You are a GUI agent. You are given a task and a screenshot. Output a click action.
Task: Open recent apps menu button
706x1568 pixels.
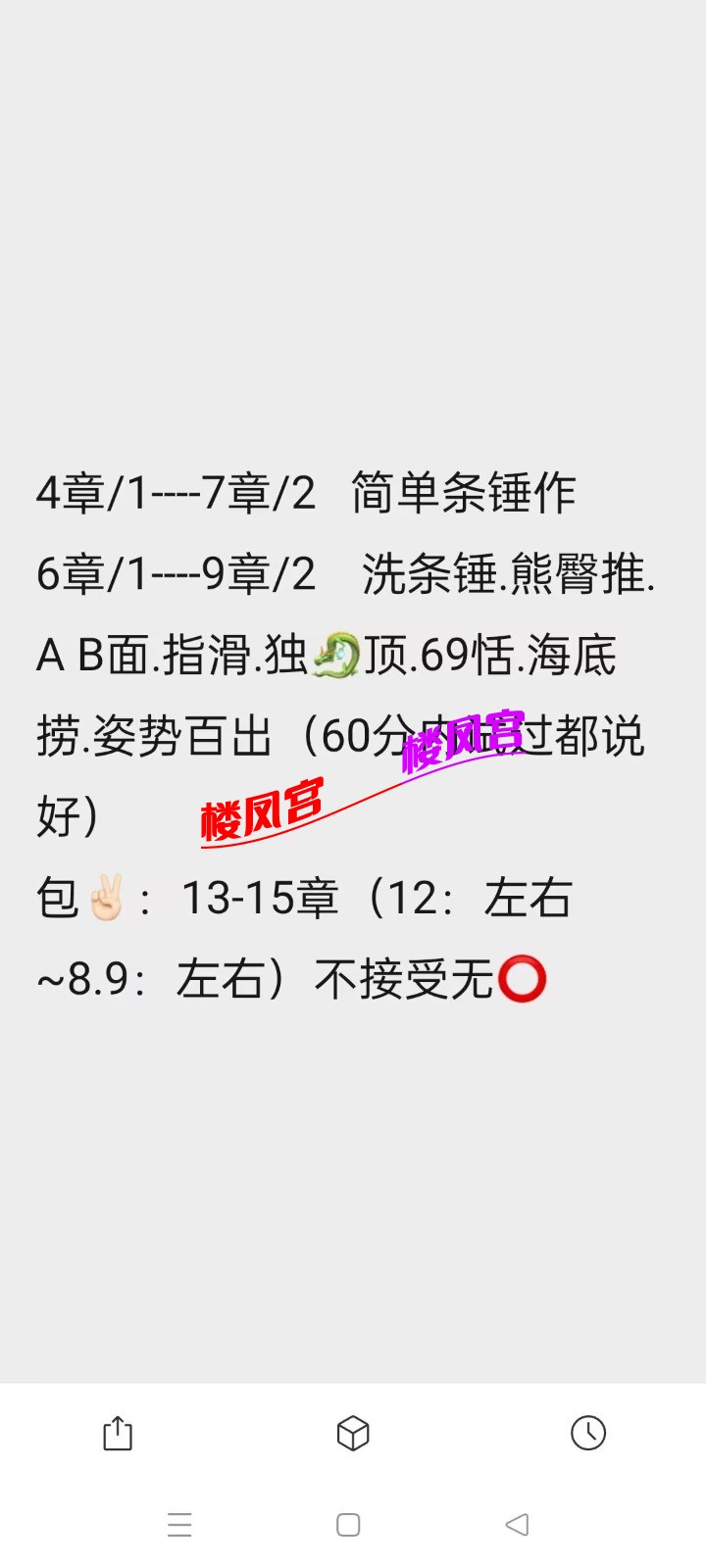(x=179, y=1525)
